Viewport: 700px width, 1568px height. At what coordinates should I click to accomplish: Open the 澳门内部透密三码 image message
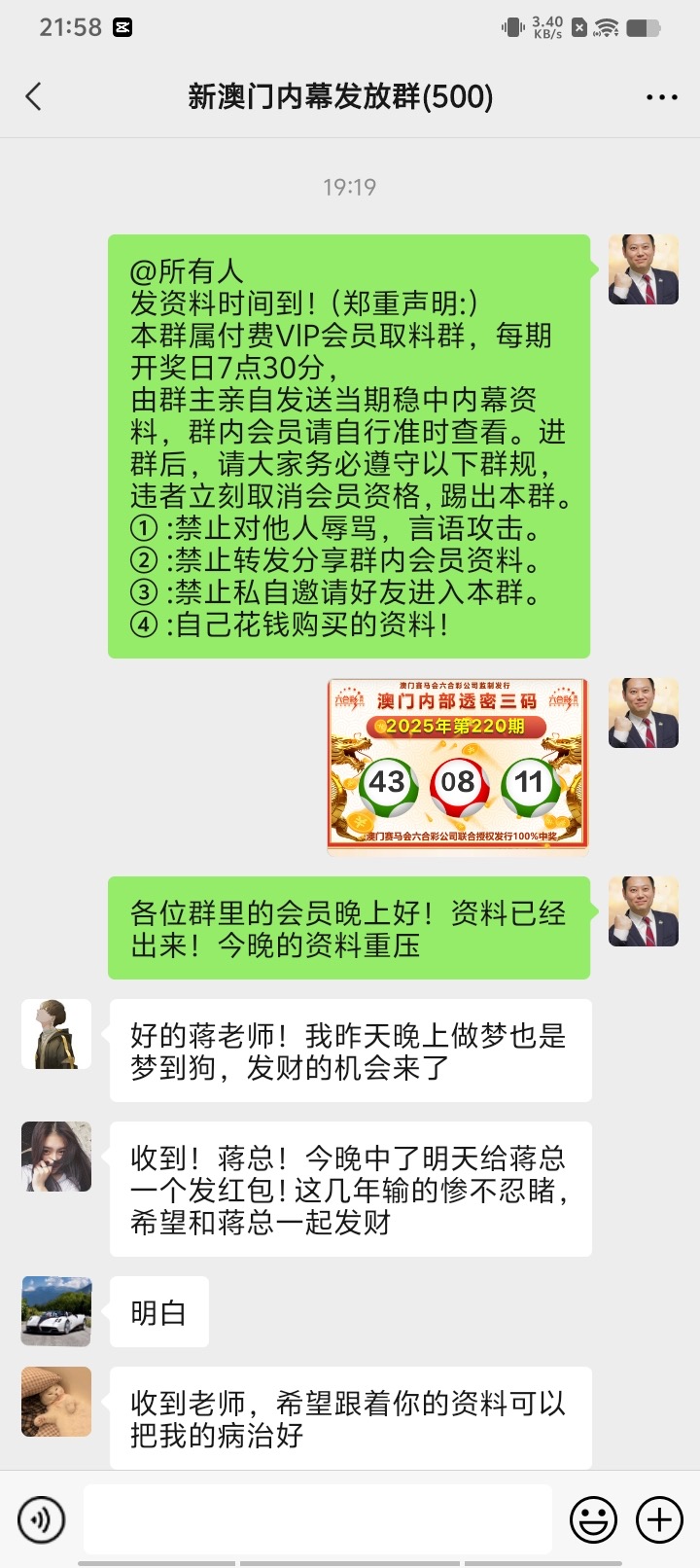point(458,766)
